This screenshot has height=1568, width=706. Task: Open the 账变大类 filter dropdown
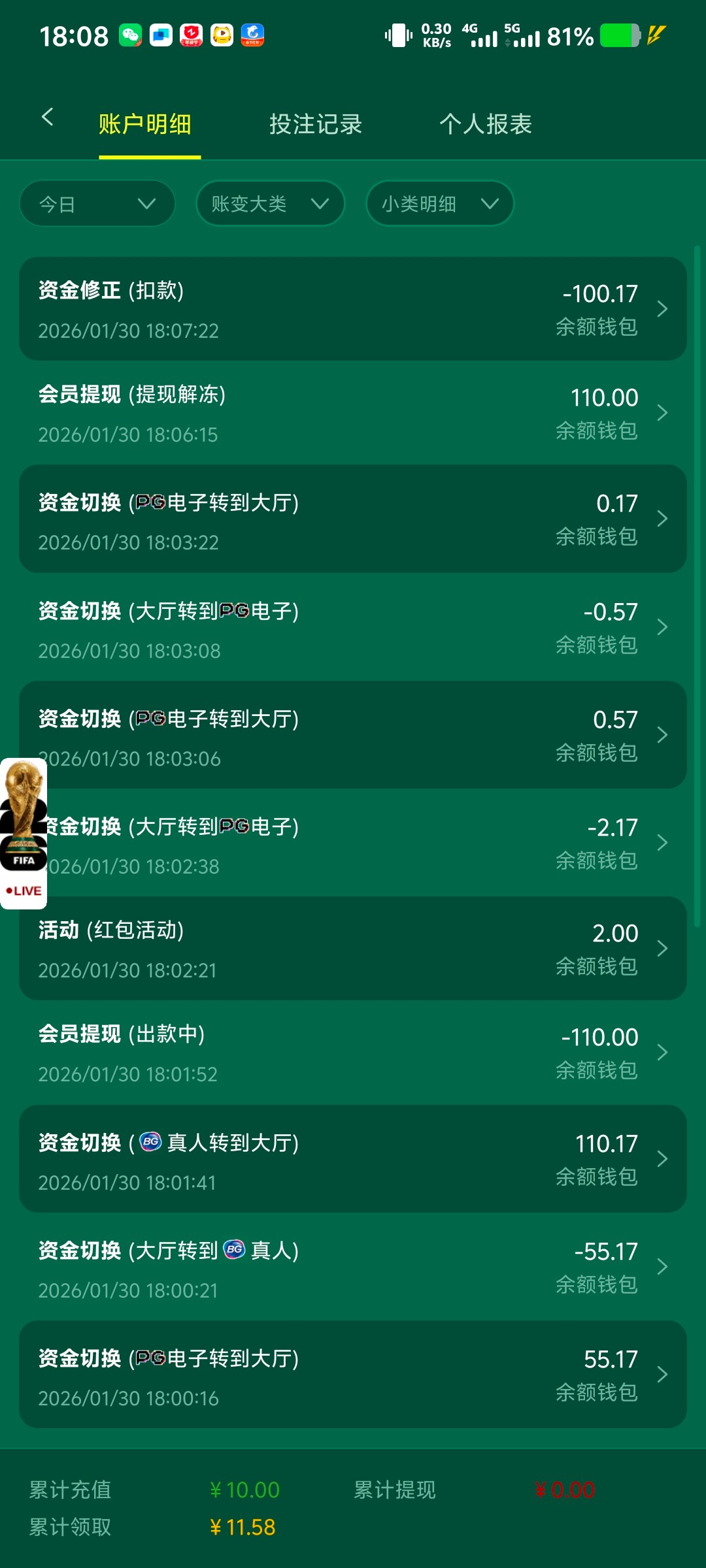point(270,204)
